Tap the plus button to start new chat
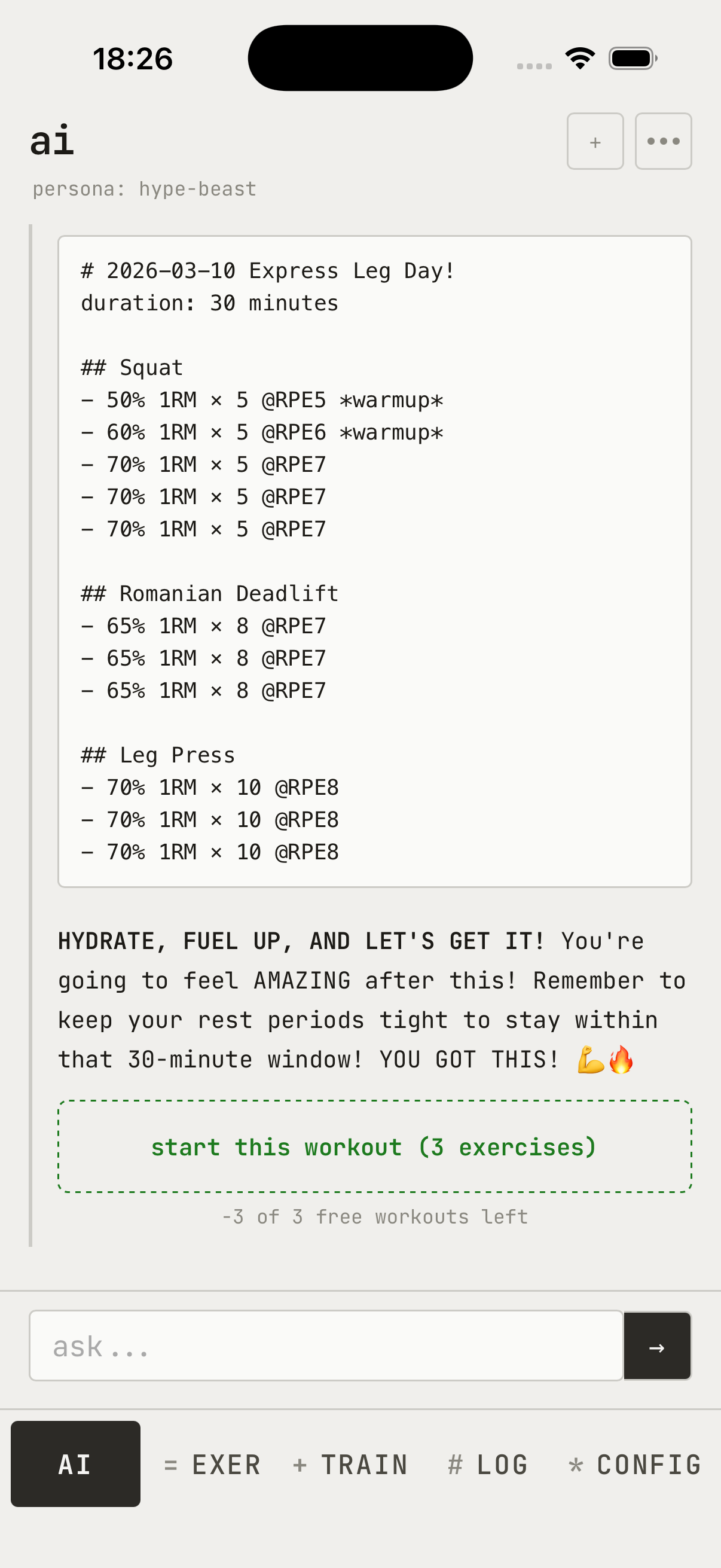Image resolution: width=721 pixels, height=1568 pixels. tap(594, 141)
